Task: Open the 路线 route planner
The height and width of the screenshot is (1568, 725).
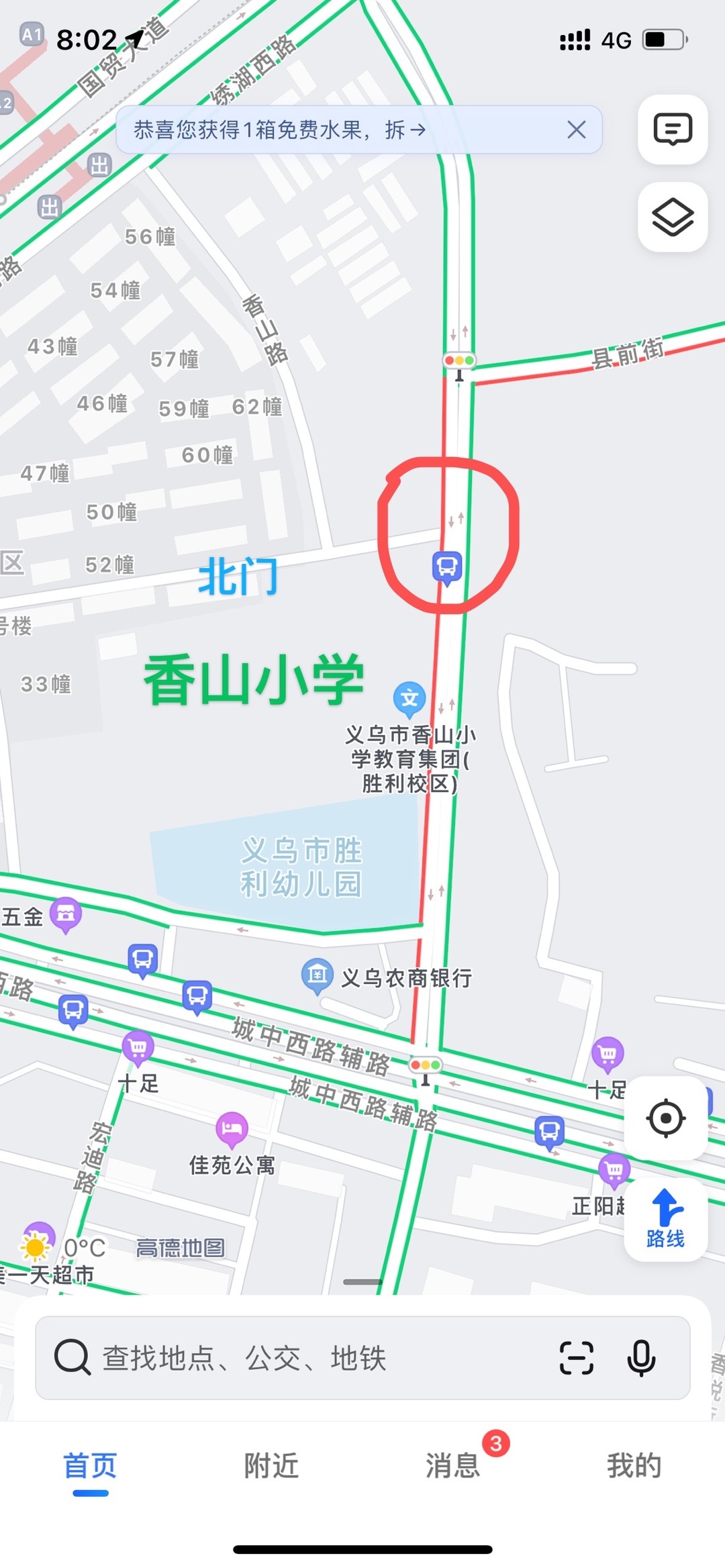Action: click(x=665, y=1220)
